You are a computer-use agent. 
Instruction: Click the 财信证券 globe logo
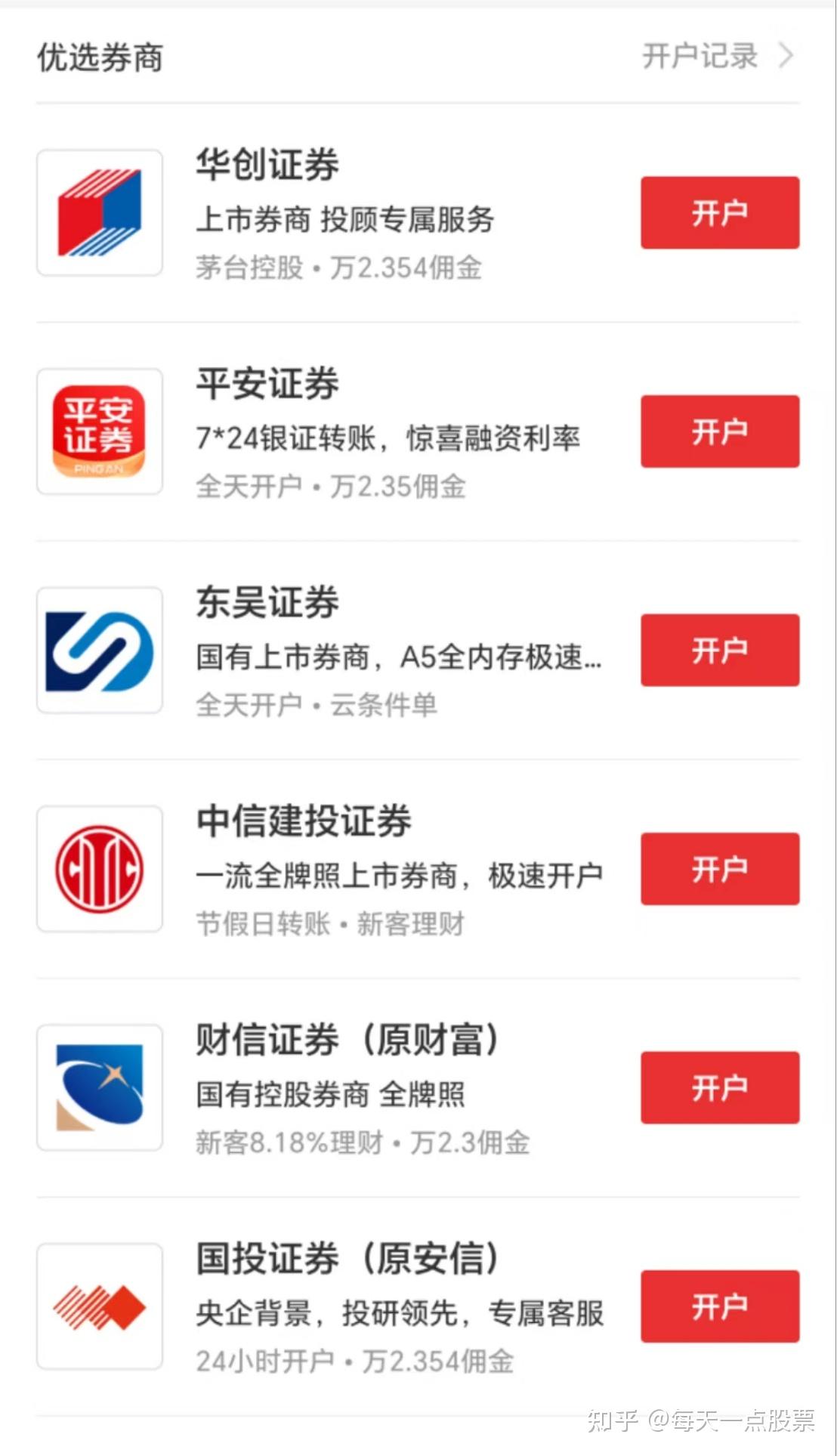(99, 1086)
